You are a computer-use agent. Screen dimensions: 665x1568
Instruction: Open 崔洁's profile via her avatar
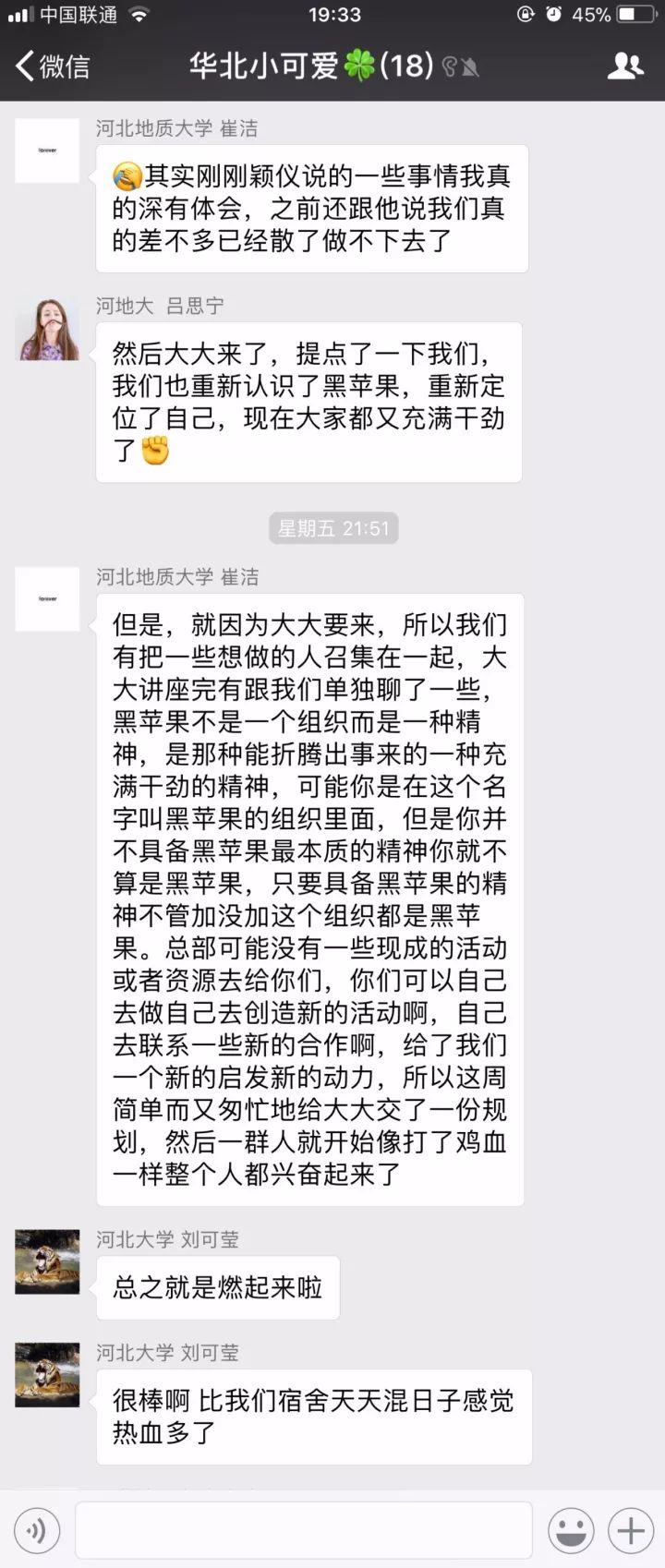pyautogui.click(x=47, y=151)
